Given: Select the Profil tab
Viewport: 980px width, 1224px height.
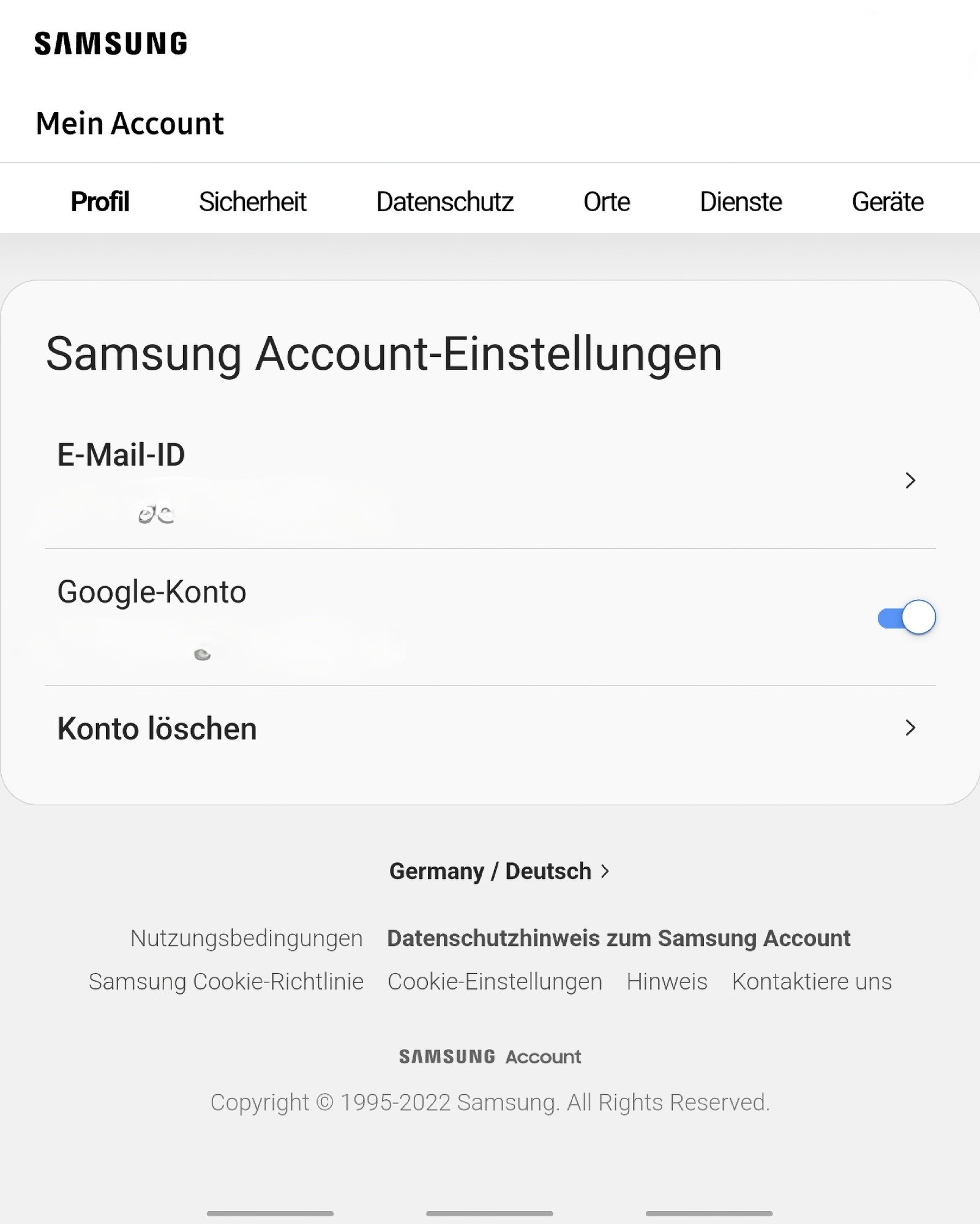Looking at the screenshot, I should [100, 201].
